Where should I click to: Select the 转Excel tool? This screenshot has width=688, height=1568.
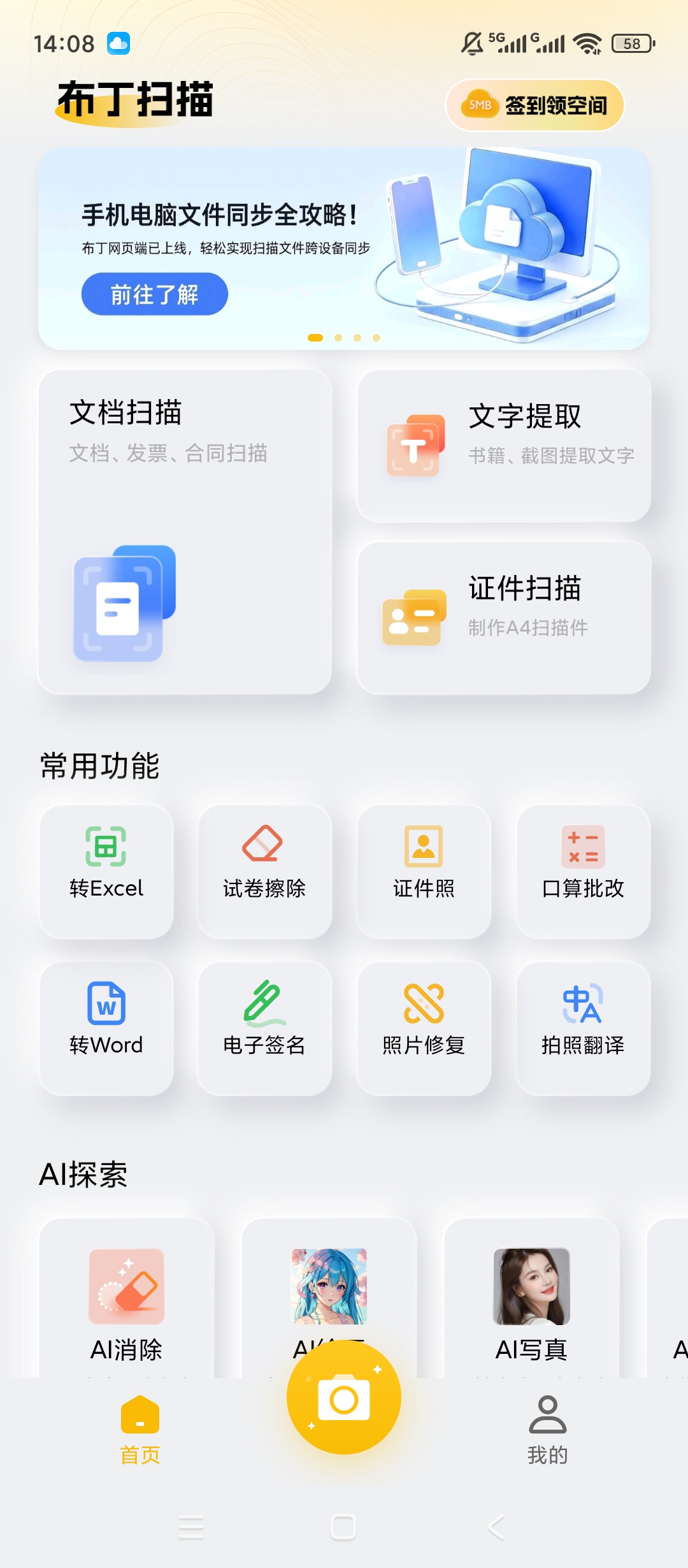(106, 871)
